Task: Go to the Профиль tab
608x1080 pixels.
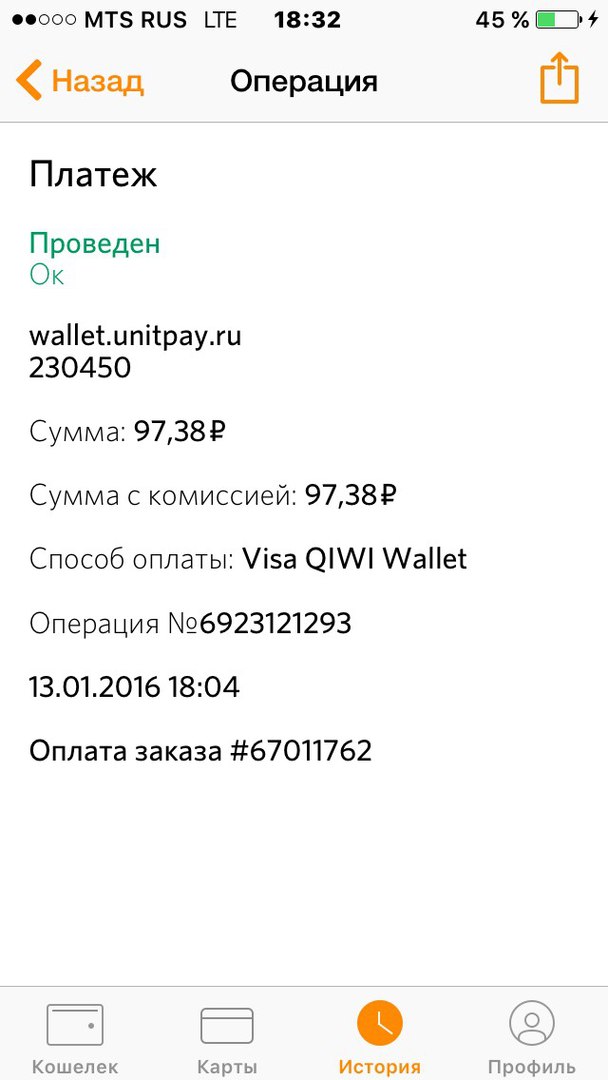Action: [531, 1036]
